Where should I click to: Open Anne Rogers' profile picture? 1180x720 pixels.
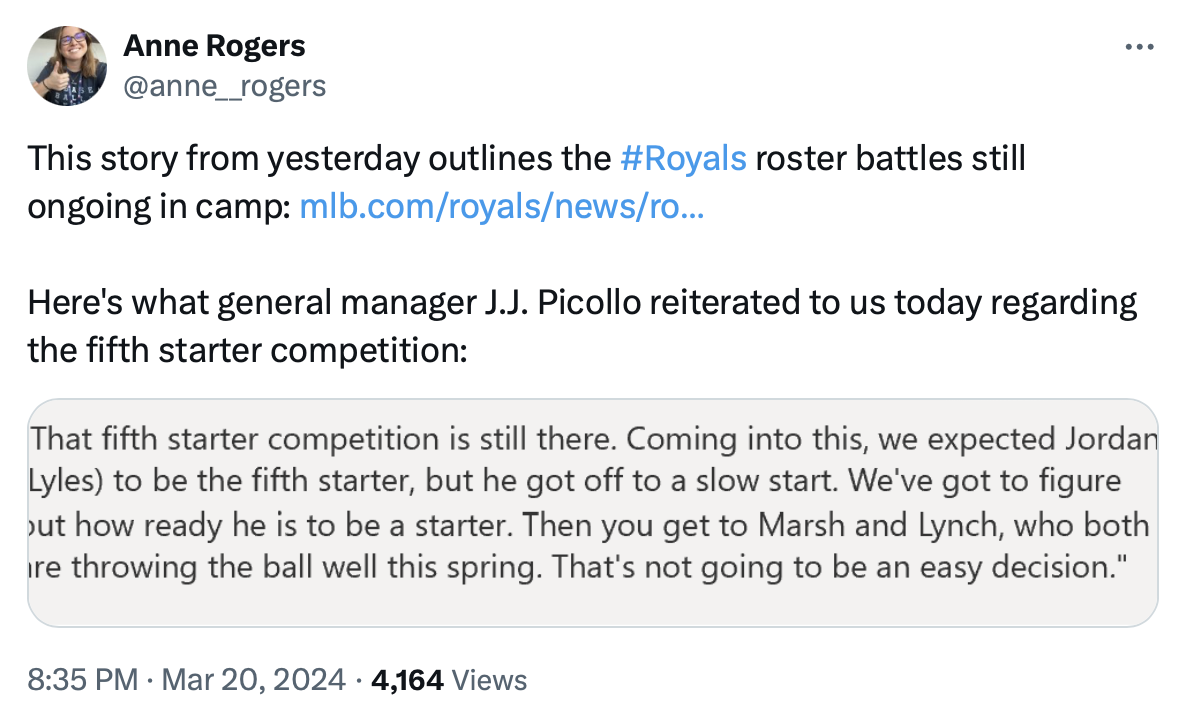coord(67,66)
